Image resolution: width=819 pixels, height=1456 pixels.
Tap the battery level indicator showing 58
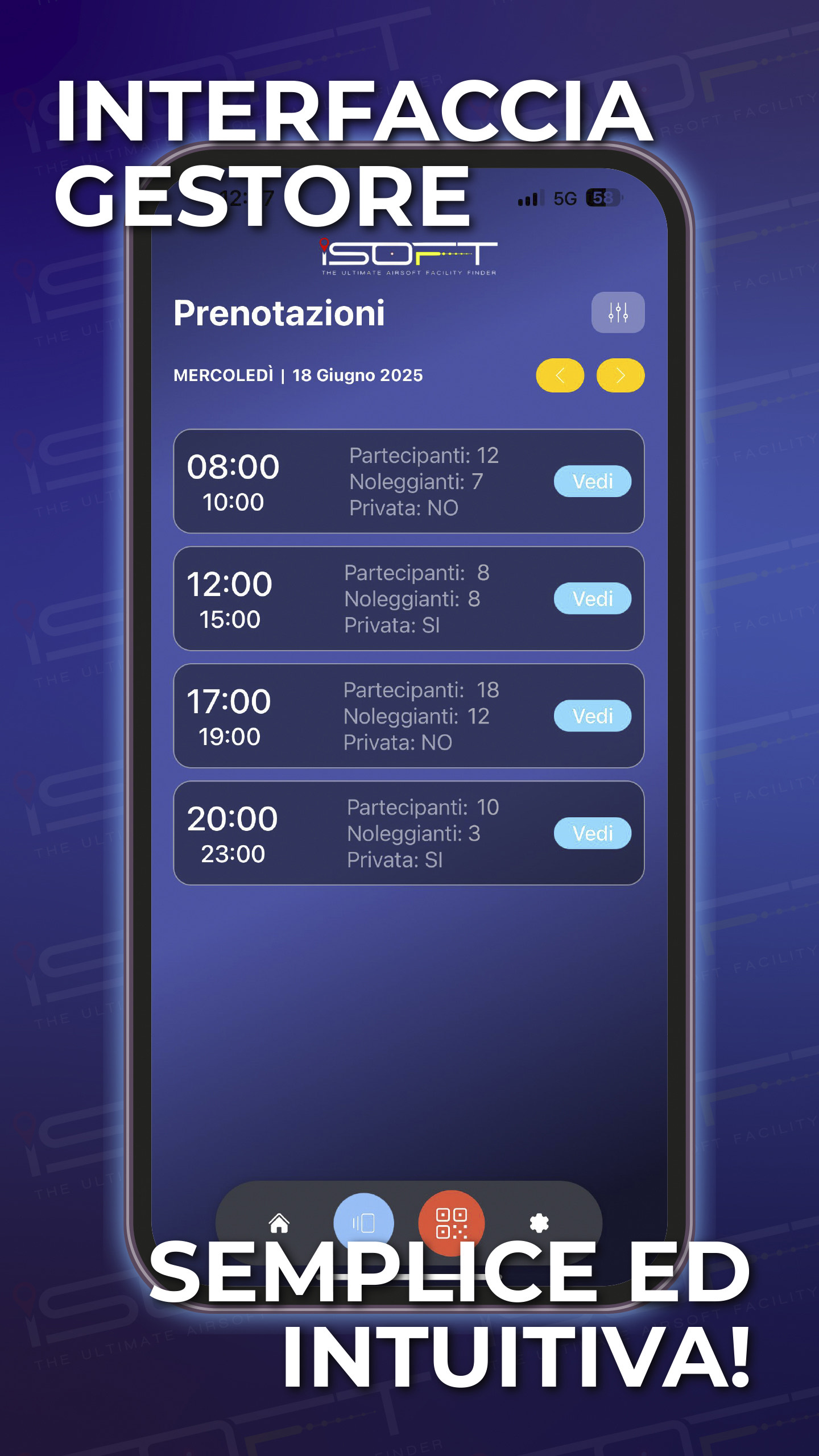coord(602,197)
